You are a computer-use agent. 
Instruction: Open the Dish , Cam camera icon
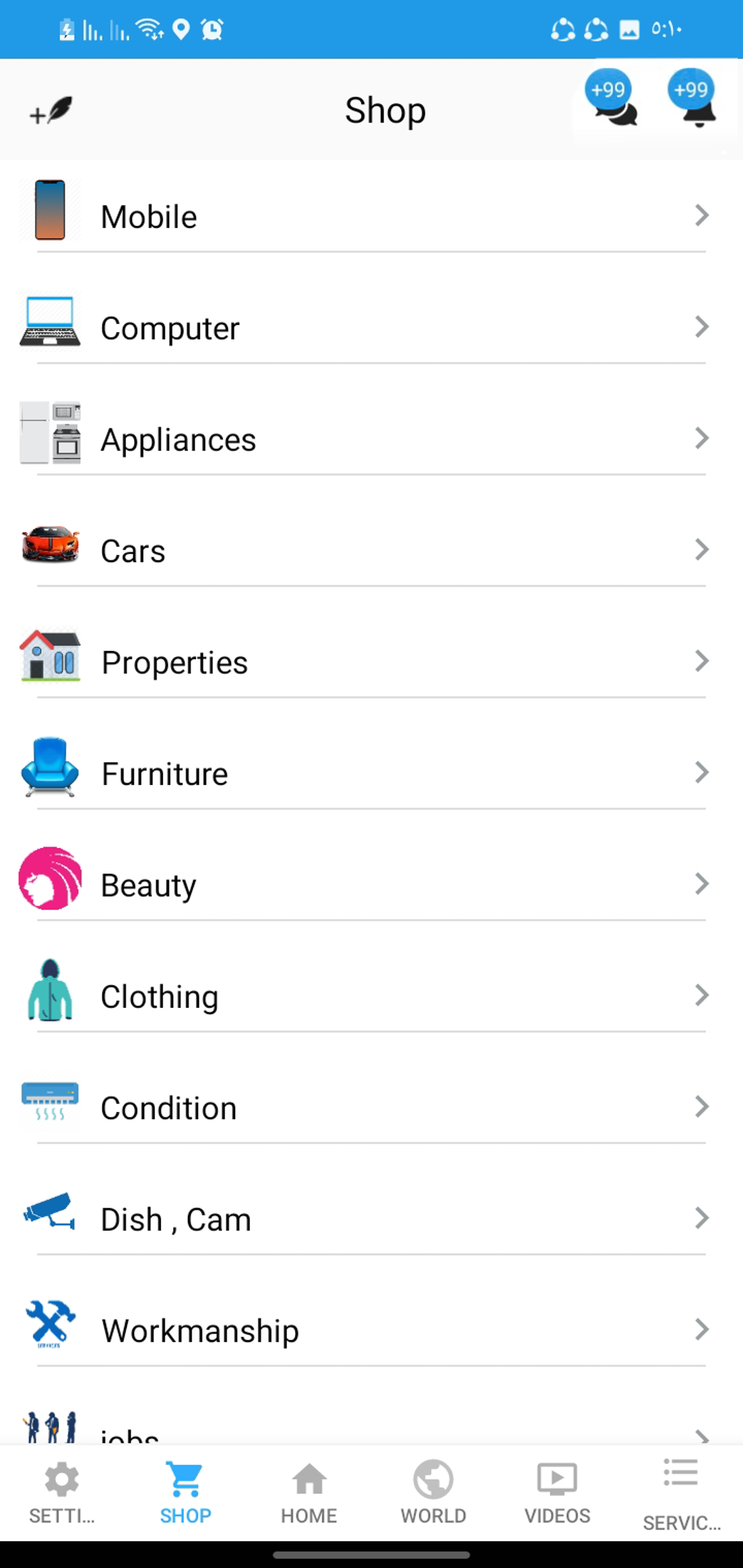point(49,1213)
